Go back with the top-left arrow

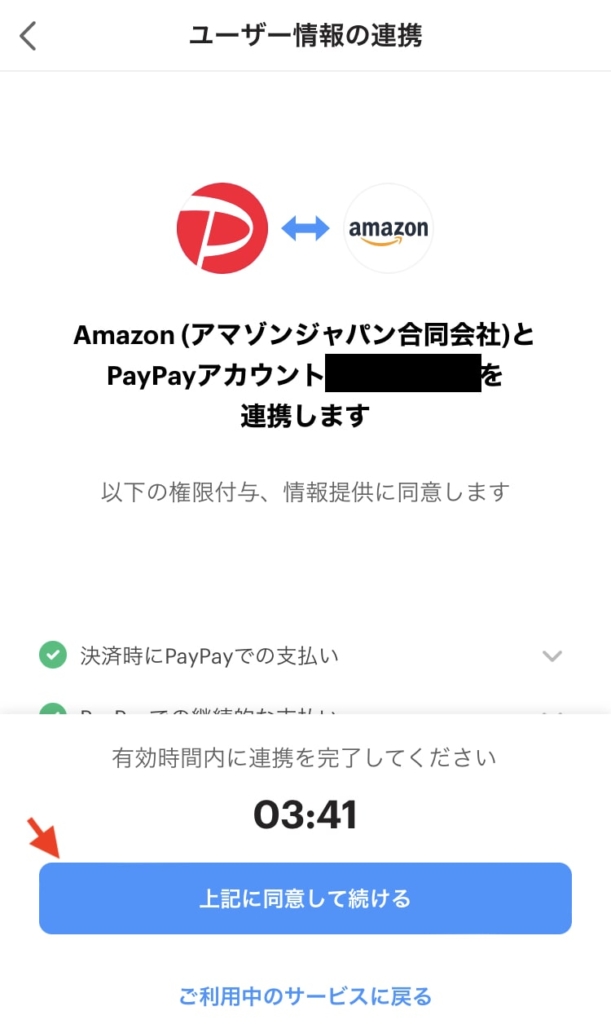point(28,35)
